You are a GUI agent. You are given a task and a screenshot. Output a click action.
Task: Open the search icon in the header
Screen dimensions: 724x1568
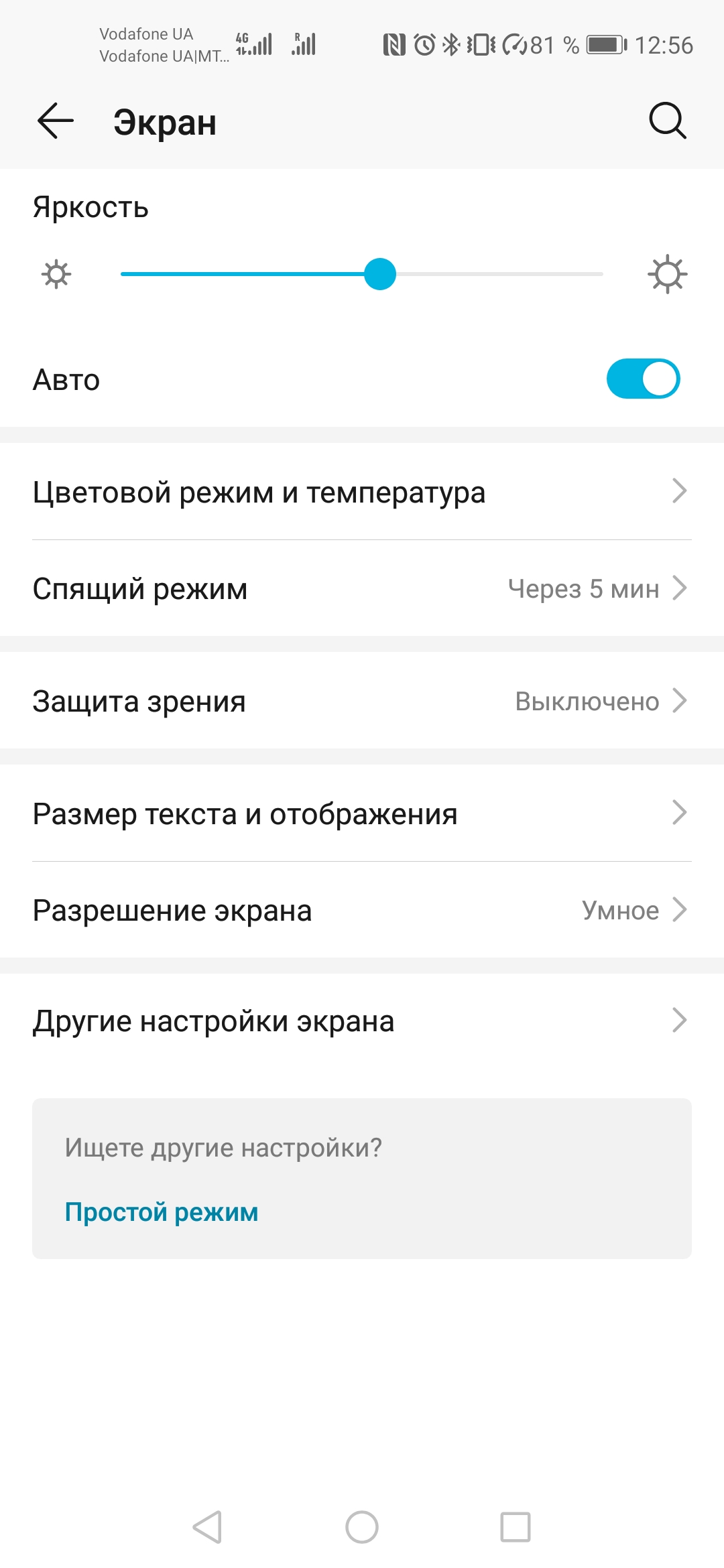pos(667,121)
